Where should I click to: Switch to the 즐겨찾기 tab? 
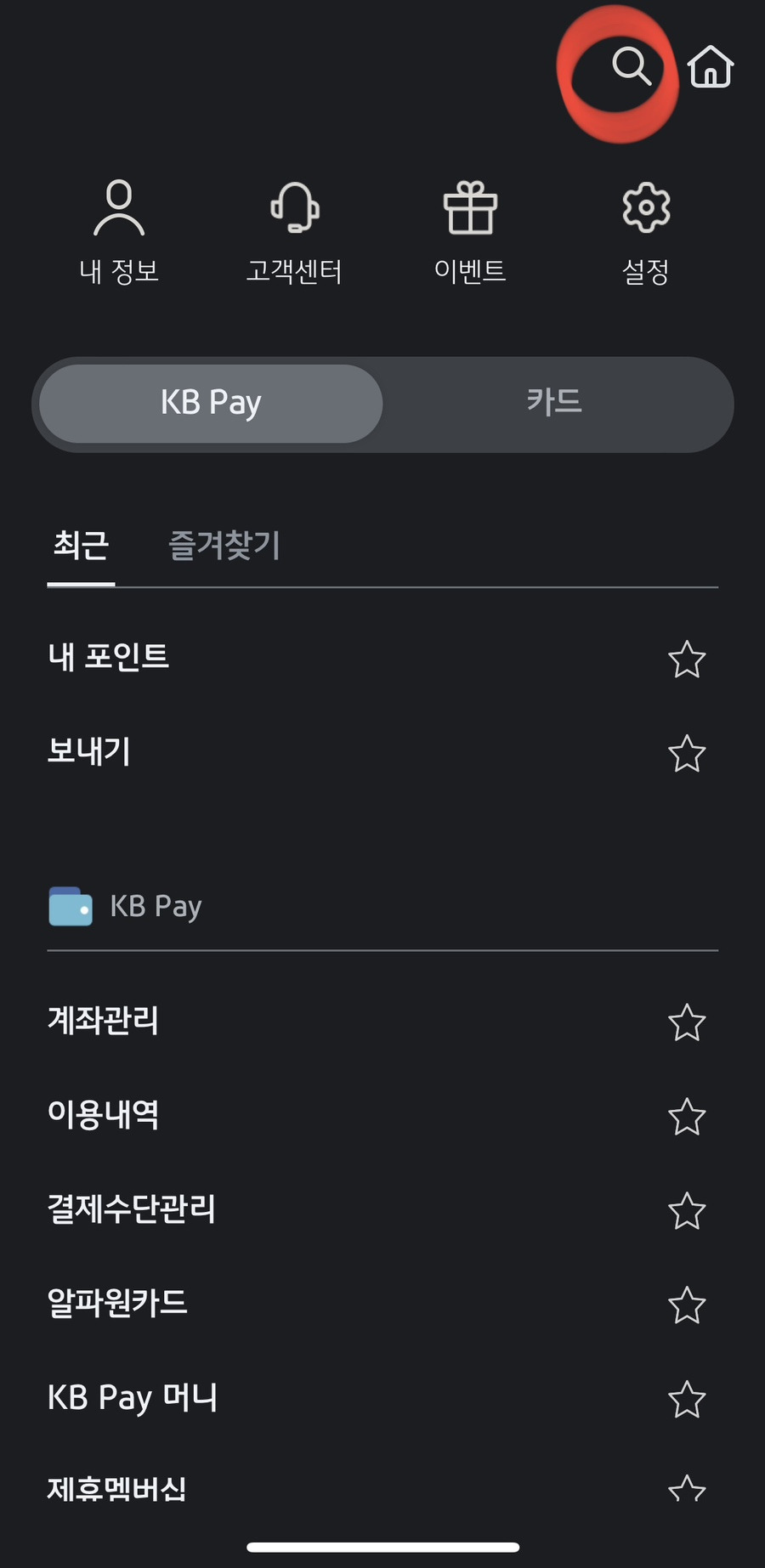point(224,546)
